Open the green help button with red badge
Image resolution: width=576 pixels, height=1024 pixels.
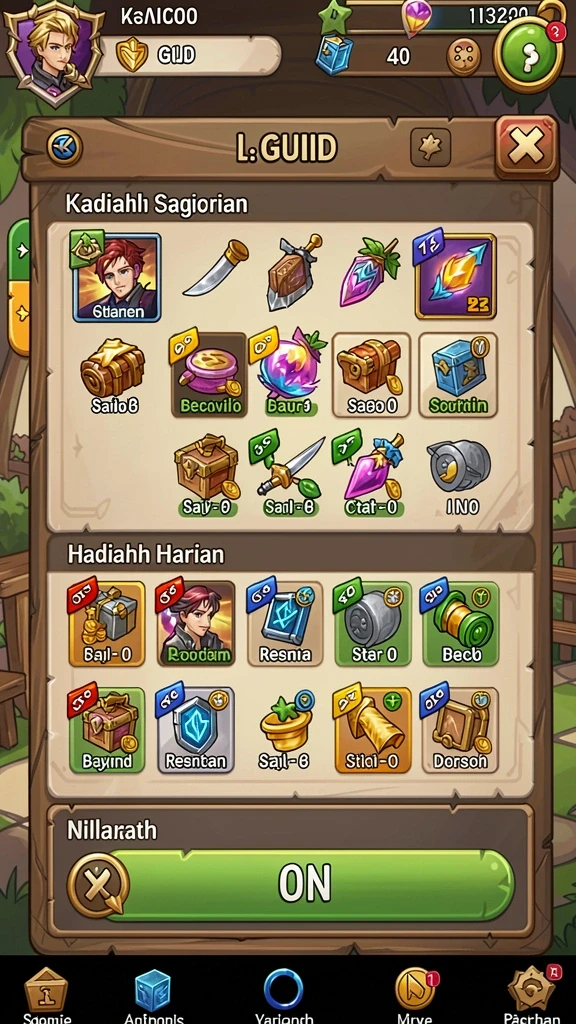tap(529, 56)
